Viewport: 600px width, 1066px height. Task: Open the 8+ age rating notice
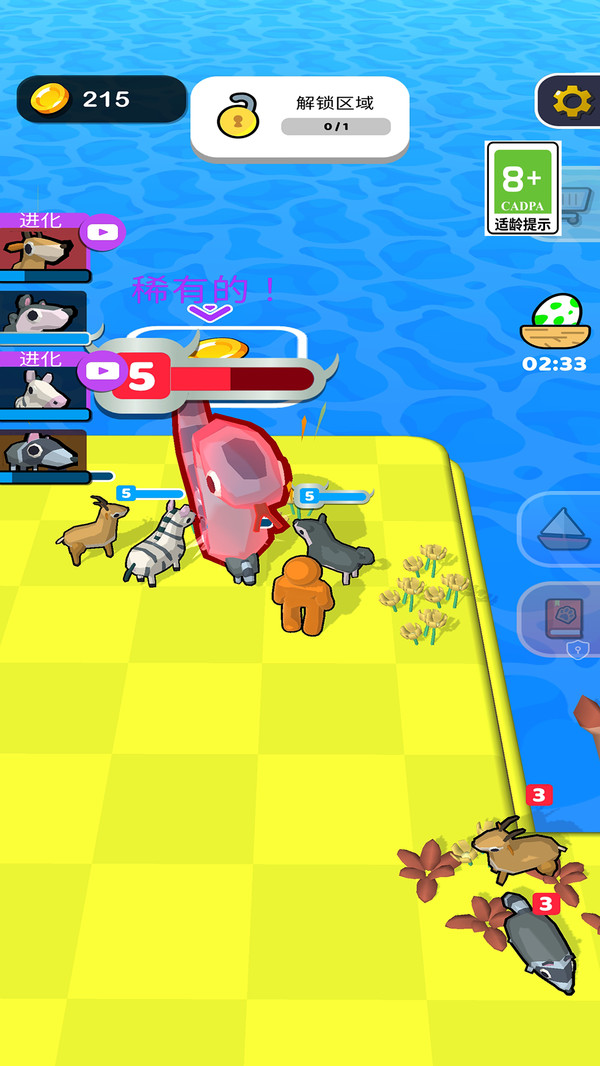[523, 188]
